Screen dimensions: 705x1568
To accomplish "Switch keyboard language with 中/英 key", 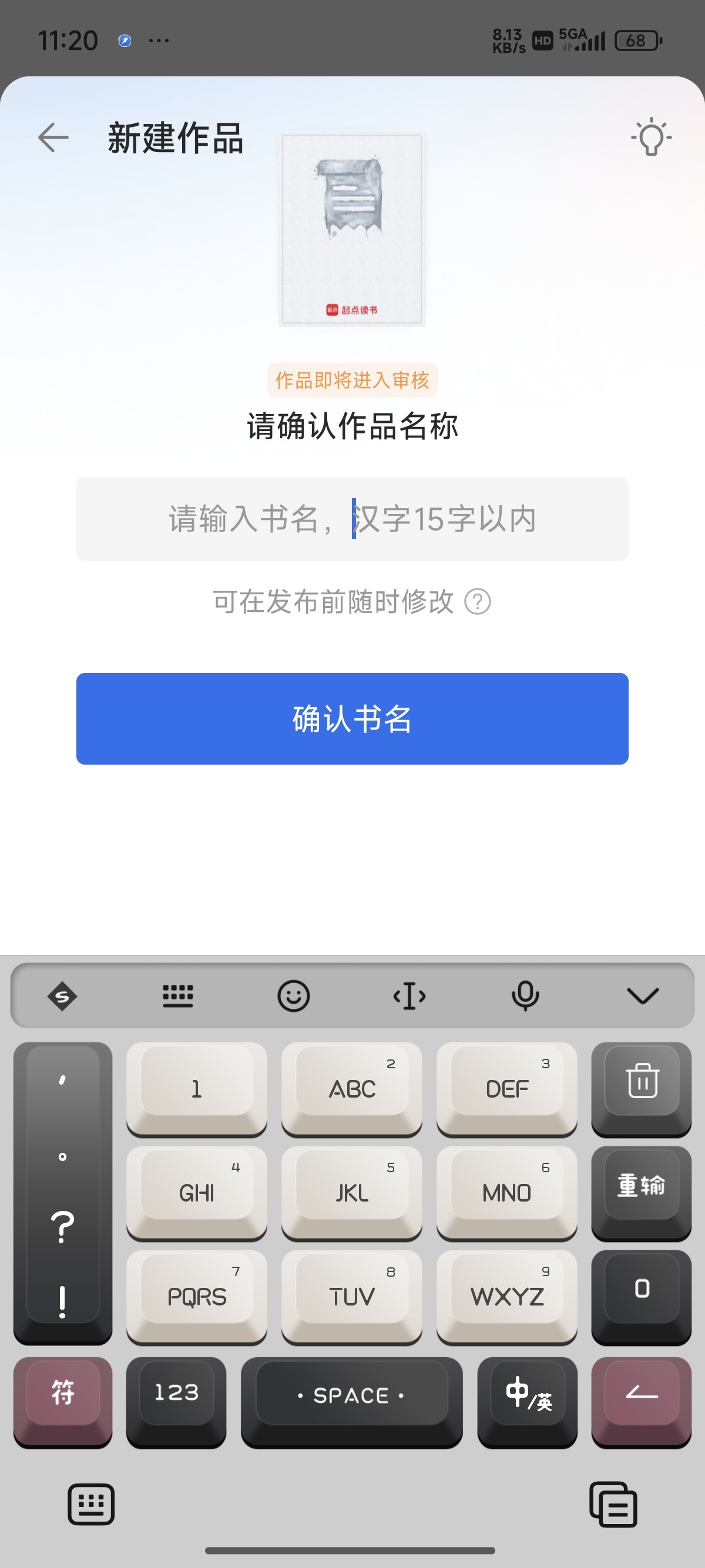I will pos(527,1394).
